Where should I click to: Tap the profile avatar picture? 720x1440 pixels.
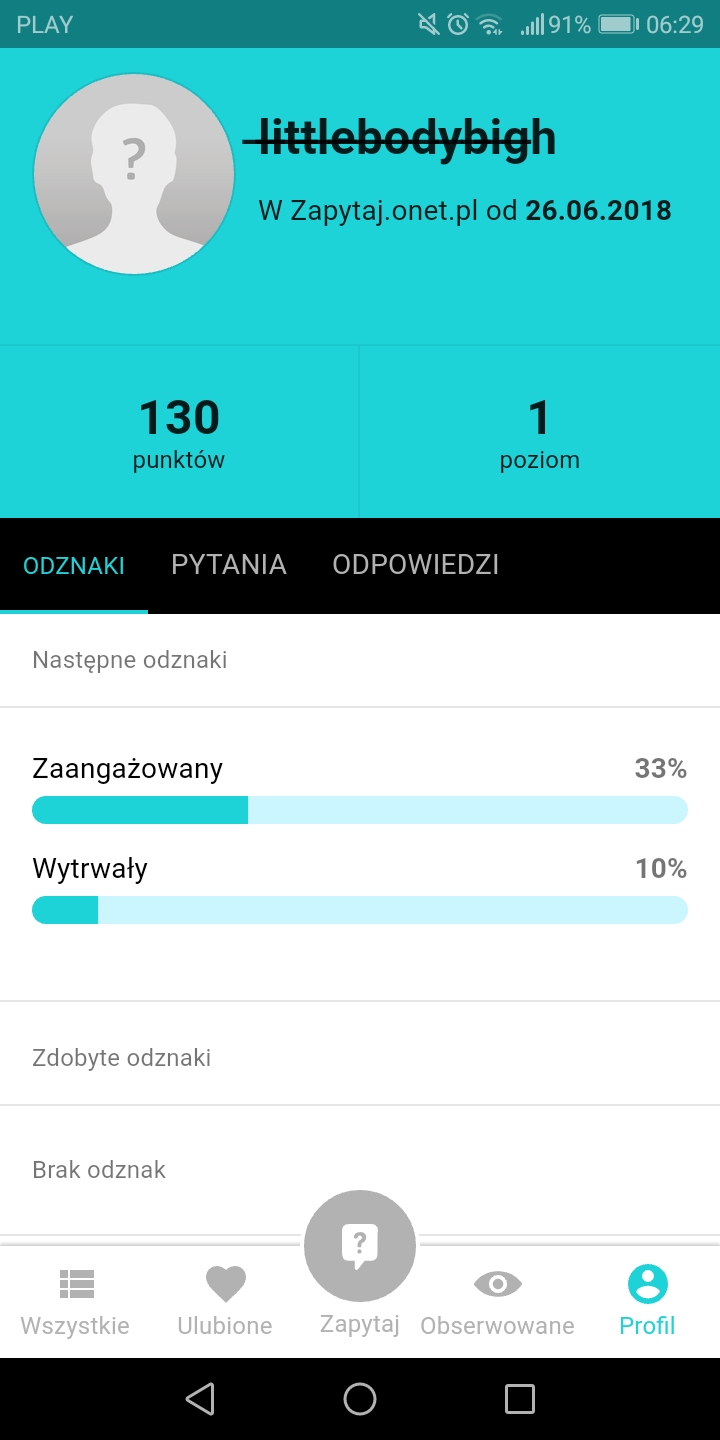click(134, 174)
